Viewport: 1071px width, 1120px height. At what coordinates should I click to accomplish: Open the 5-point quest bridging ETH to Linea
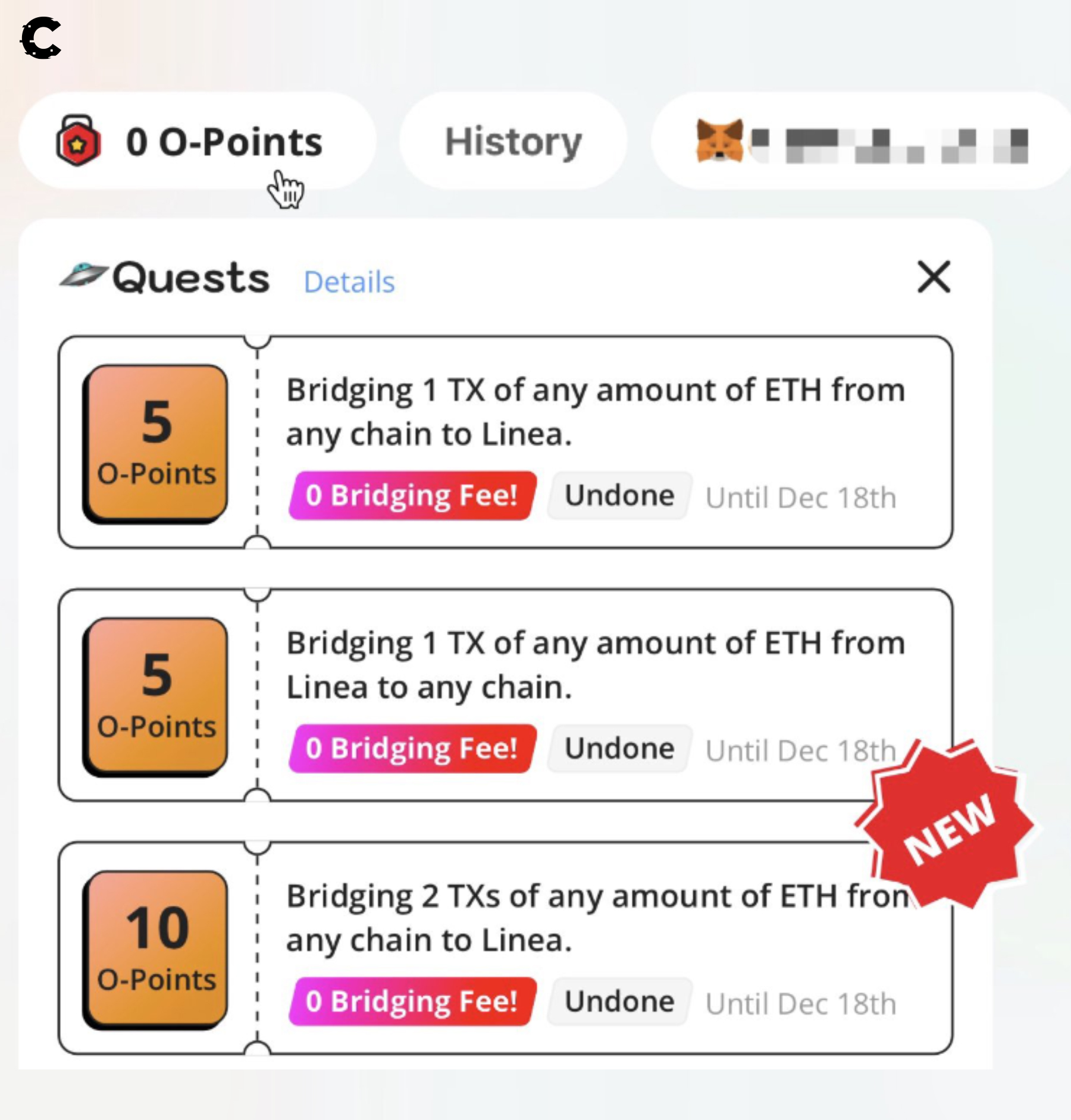[x=505, y=442]
